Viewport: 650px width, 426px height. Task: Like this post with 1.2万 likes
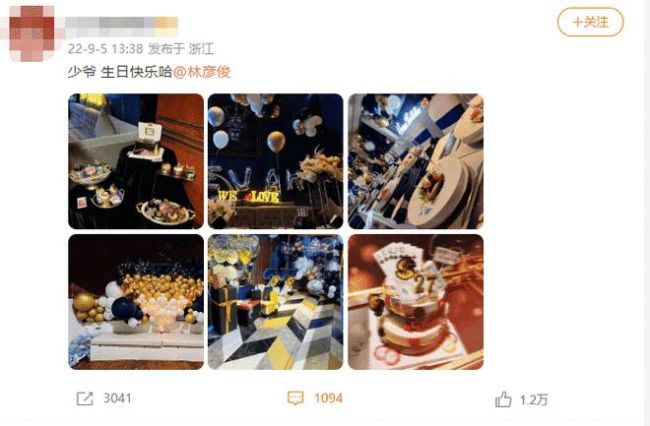tap(522, 399)
